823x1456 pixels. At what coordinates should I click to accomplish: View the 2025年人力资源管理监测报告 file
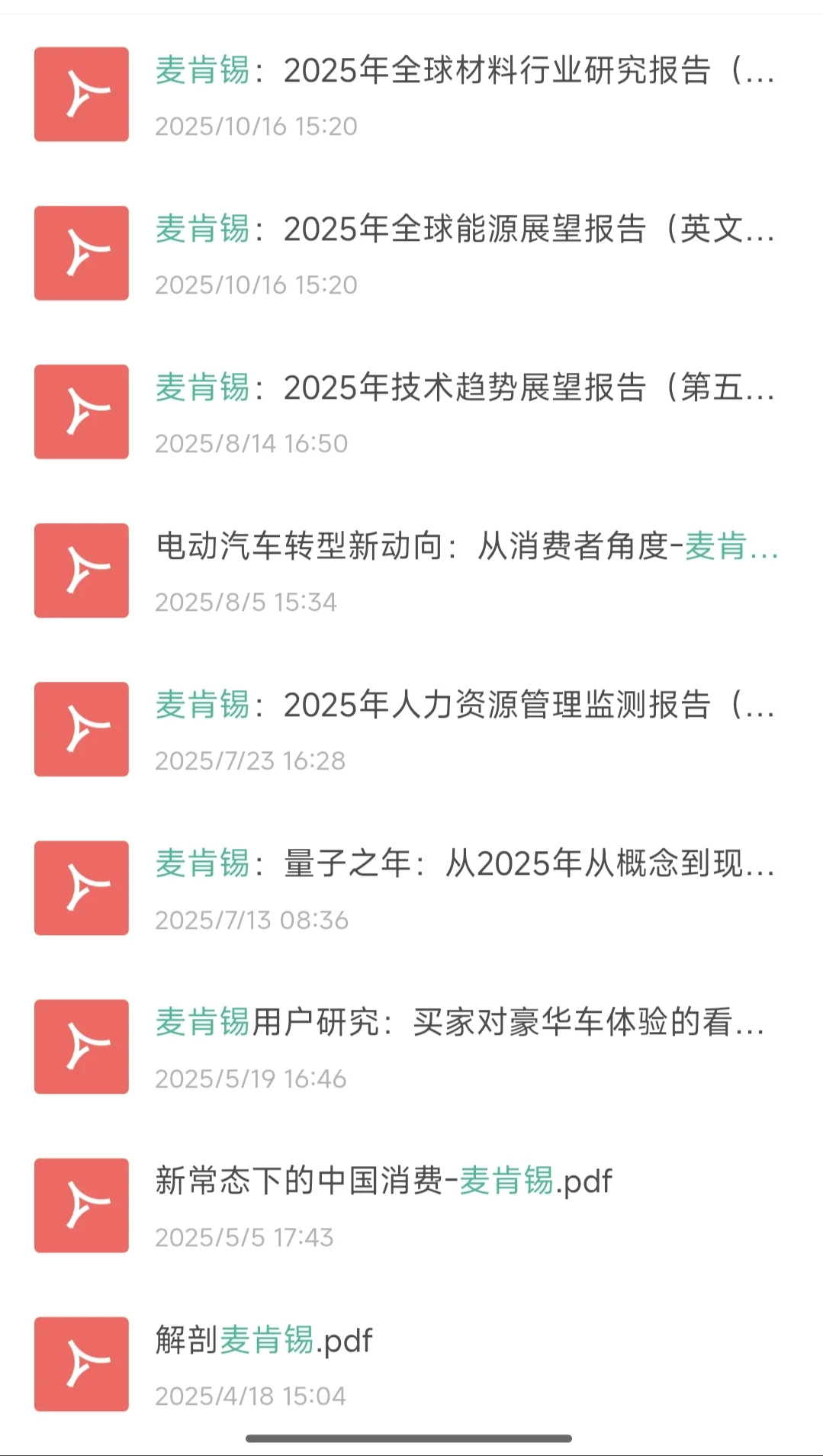pyautogui.click(x=464, y=706)
